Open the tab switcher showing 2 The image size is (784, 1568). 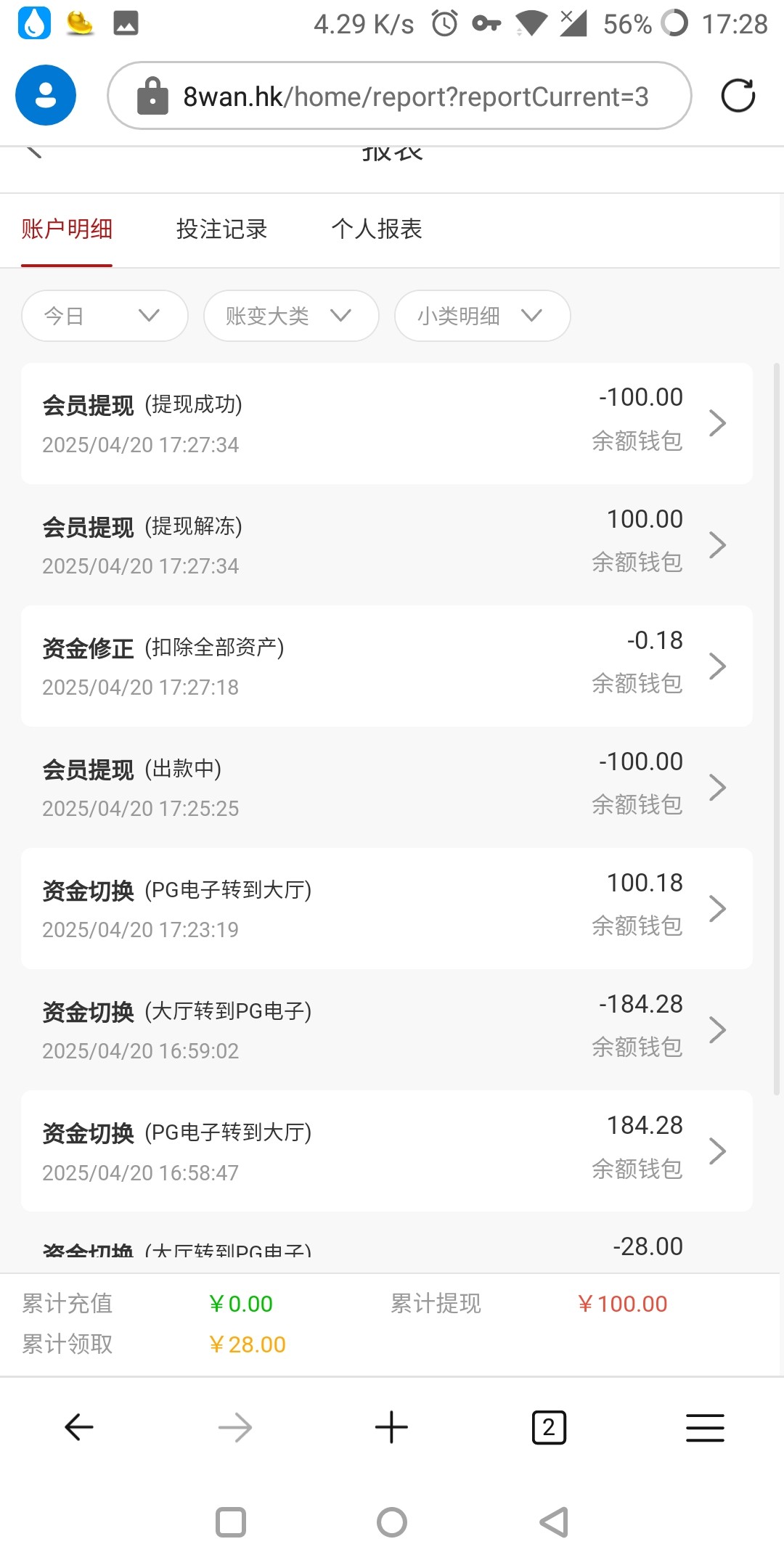click(549, 1428)
